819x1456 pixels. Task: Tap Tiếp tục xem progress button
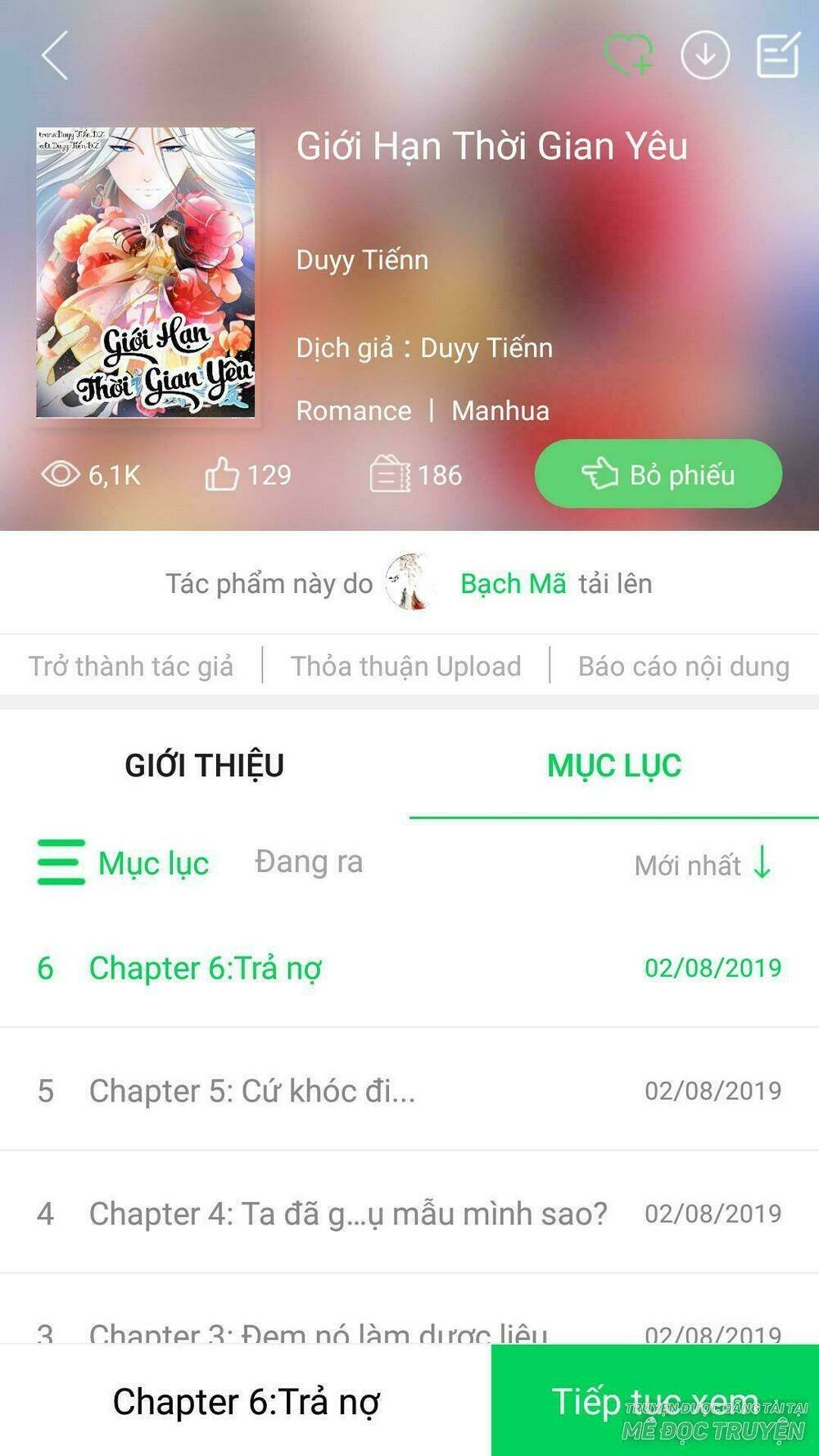click(x=654, y=1400)
